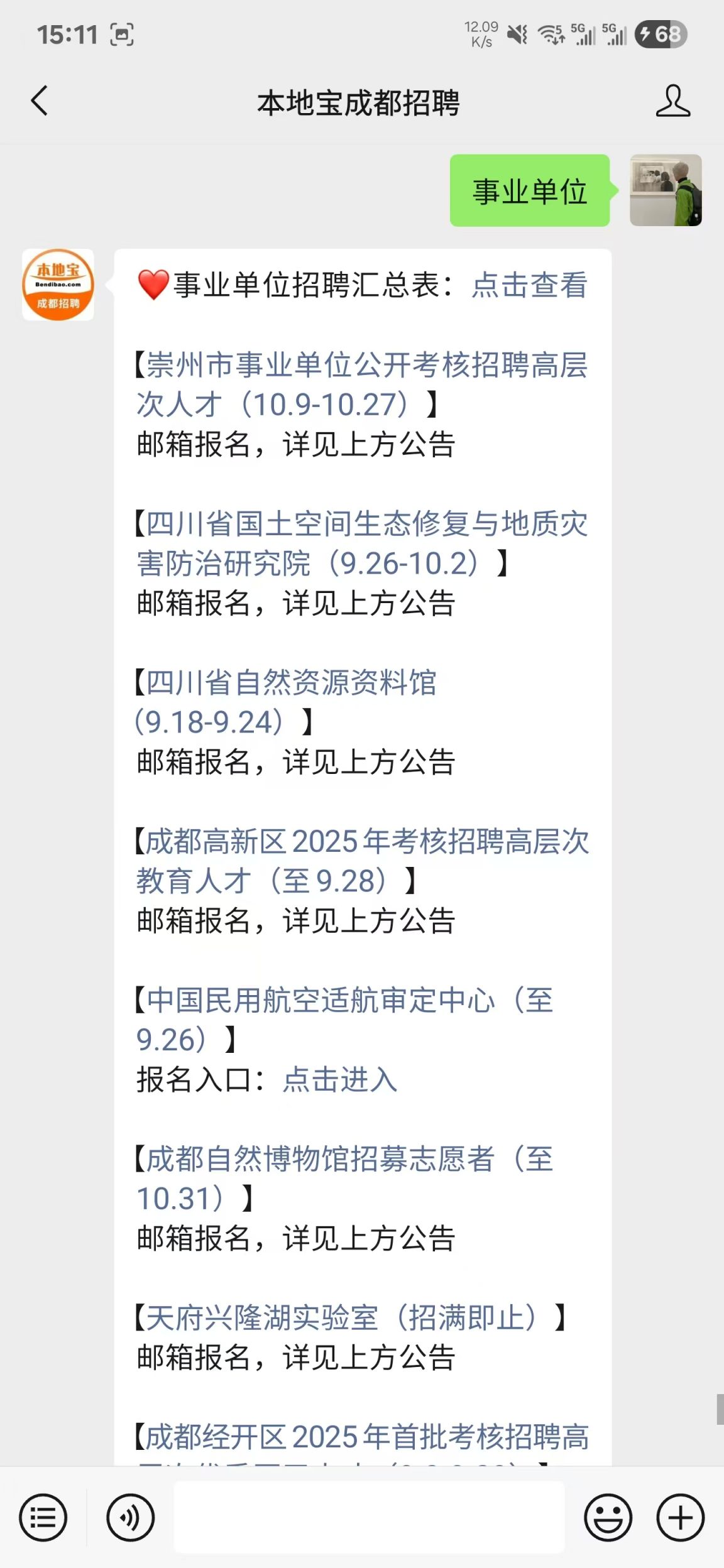Open the account profile icon
The height and width of the screenshot is (1568, 724).
(x=672, y=101)
